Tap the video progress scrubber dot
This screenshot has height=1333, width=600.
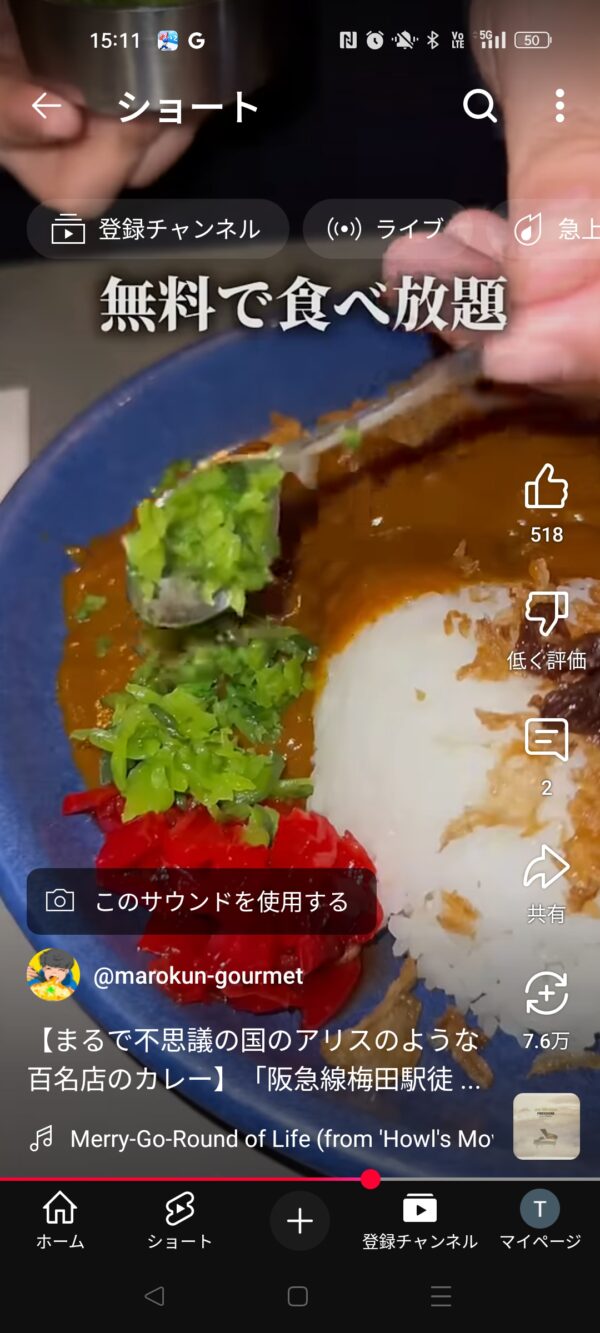pos(371,1179)
